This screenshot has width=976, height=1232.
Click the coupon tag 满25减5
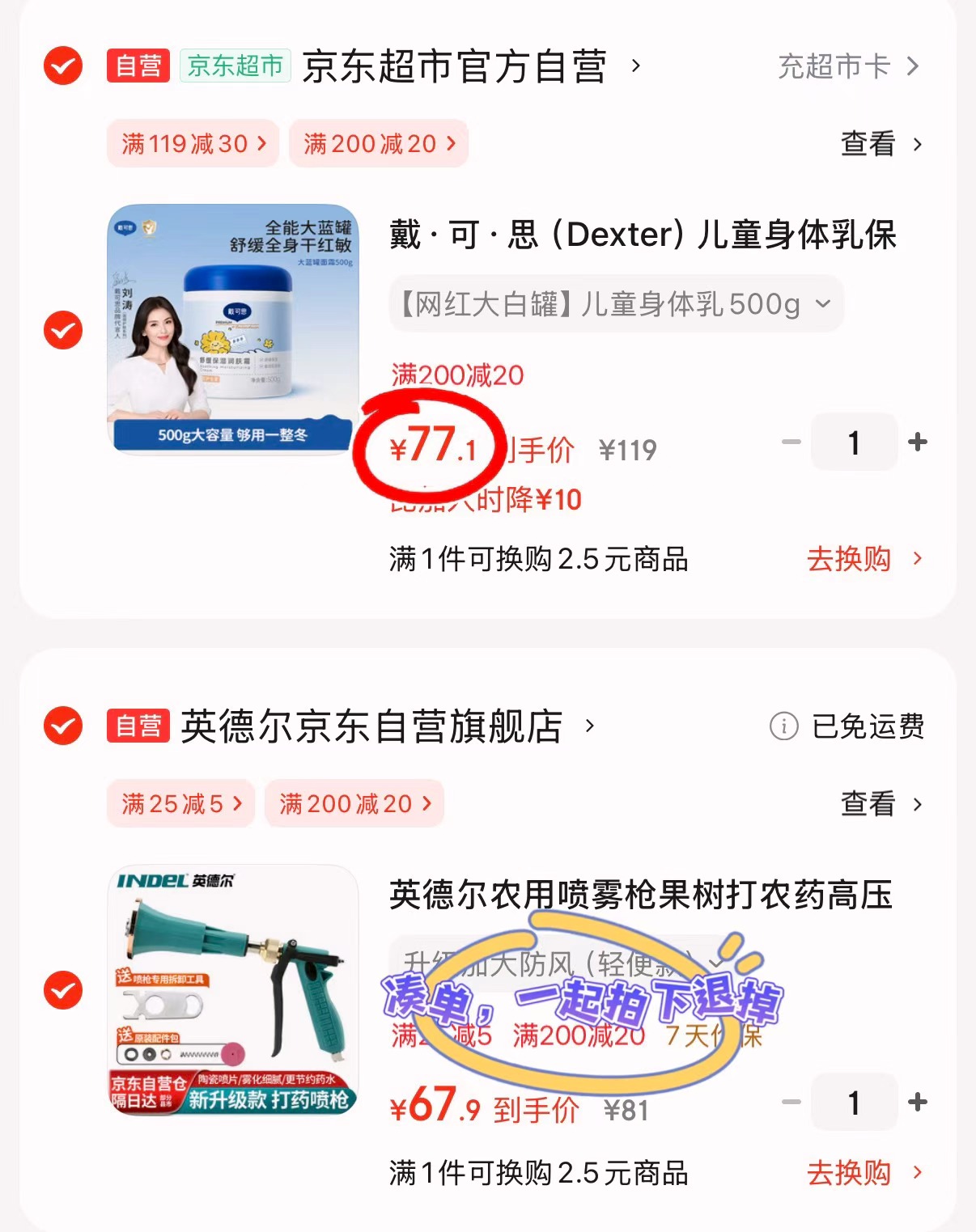180,803
